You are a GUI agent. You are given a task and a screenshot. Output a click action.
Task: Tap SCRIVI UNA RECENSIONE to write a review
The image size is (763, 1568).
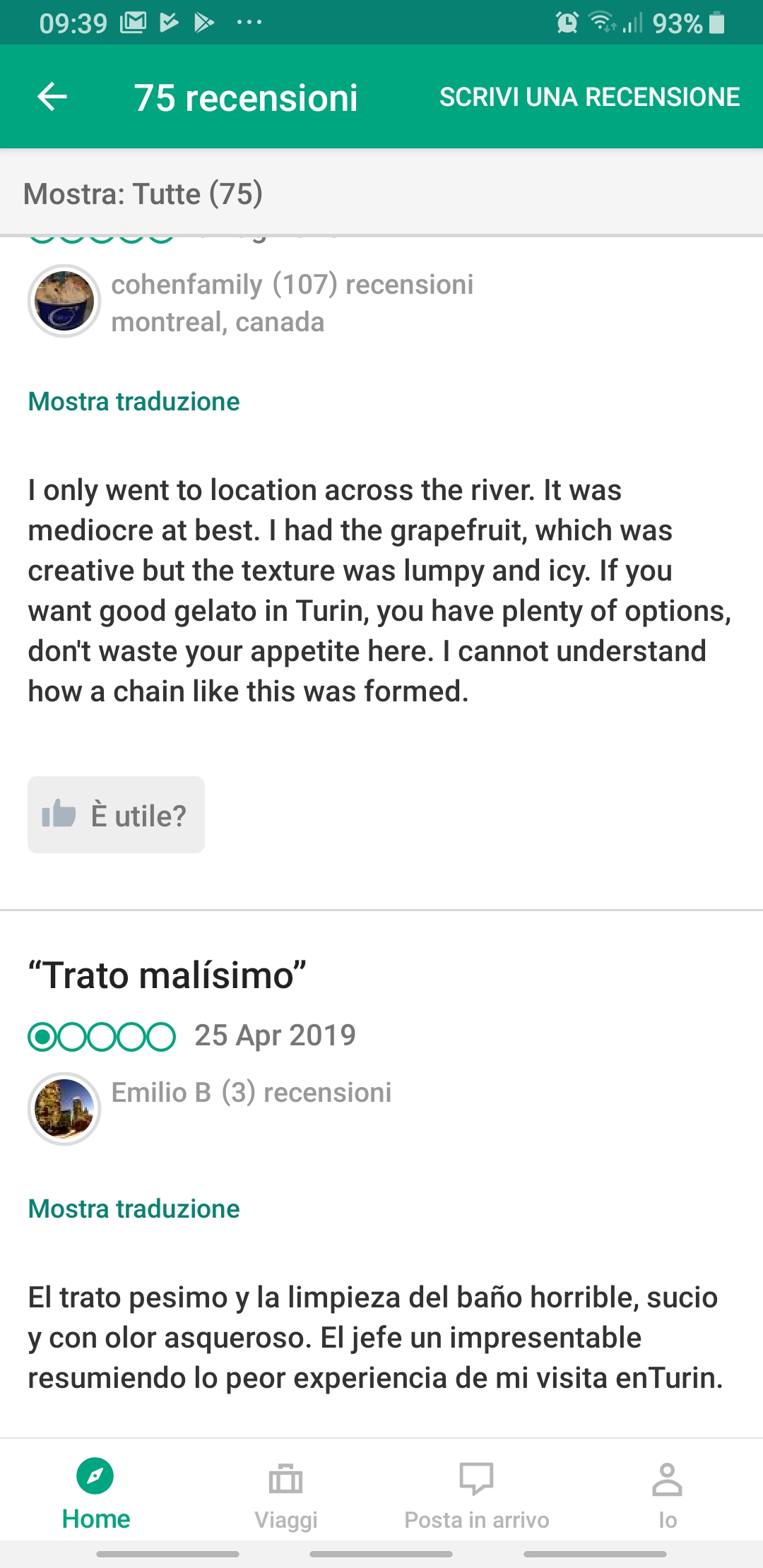click(x=589, y=97)
